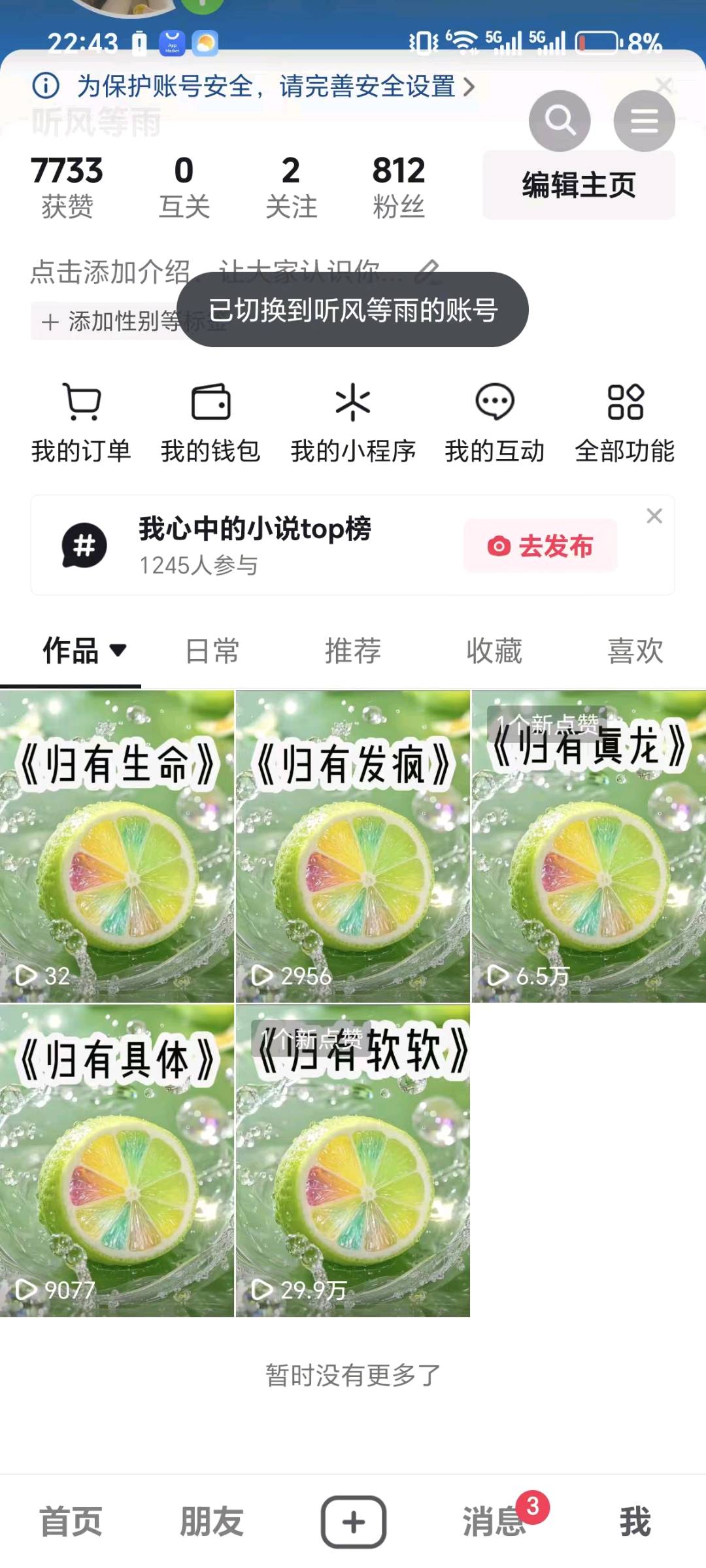The height and width of the screenshot is (1568, 706).
Task: Open the search icon on profile page
Action: pos(560,120)
